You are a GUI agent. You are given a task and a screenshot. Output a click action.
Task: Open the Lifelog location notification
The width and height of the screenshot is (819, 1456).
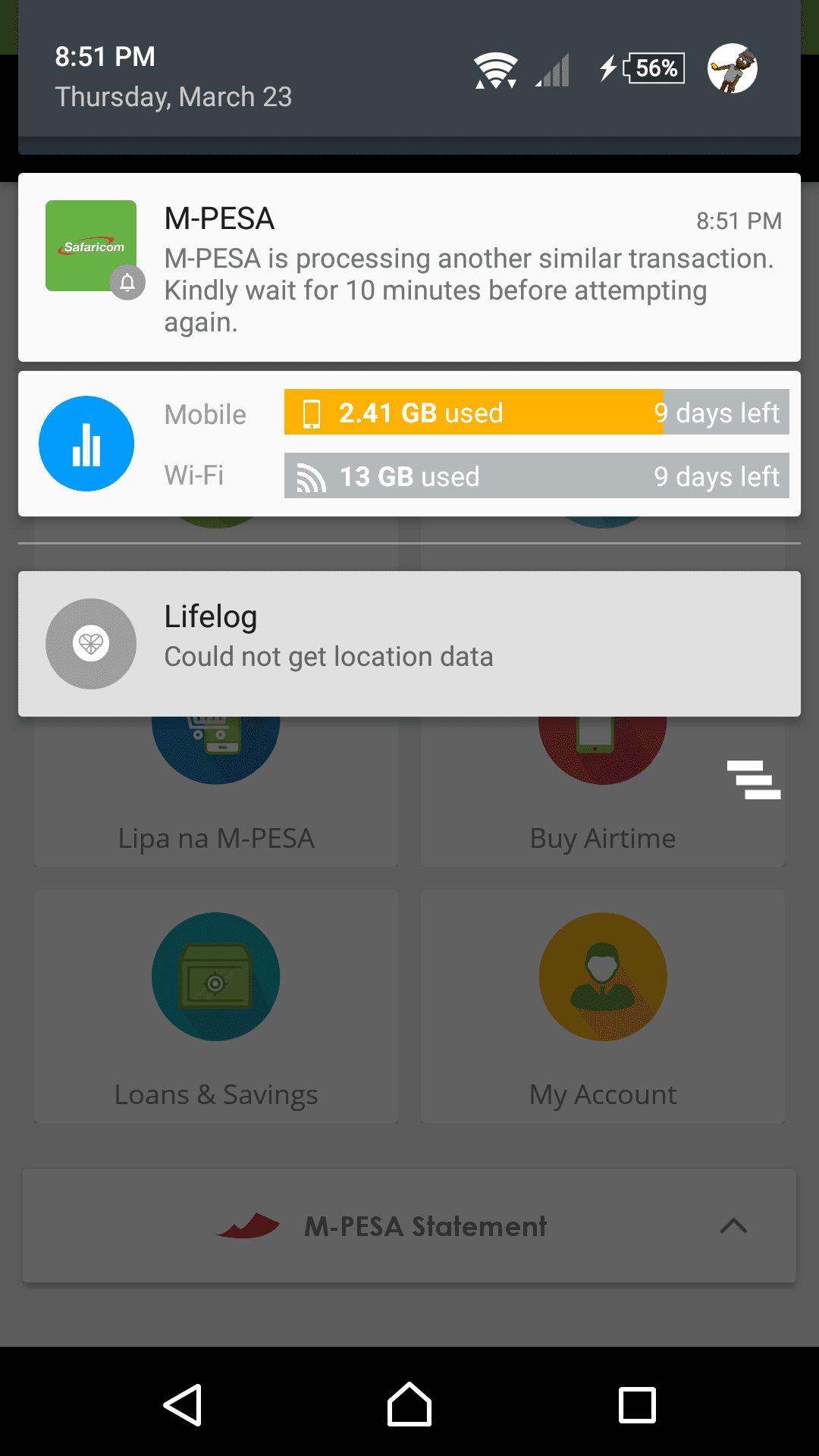(409, 644)
